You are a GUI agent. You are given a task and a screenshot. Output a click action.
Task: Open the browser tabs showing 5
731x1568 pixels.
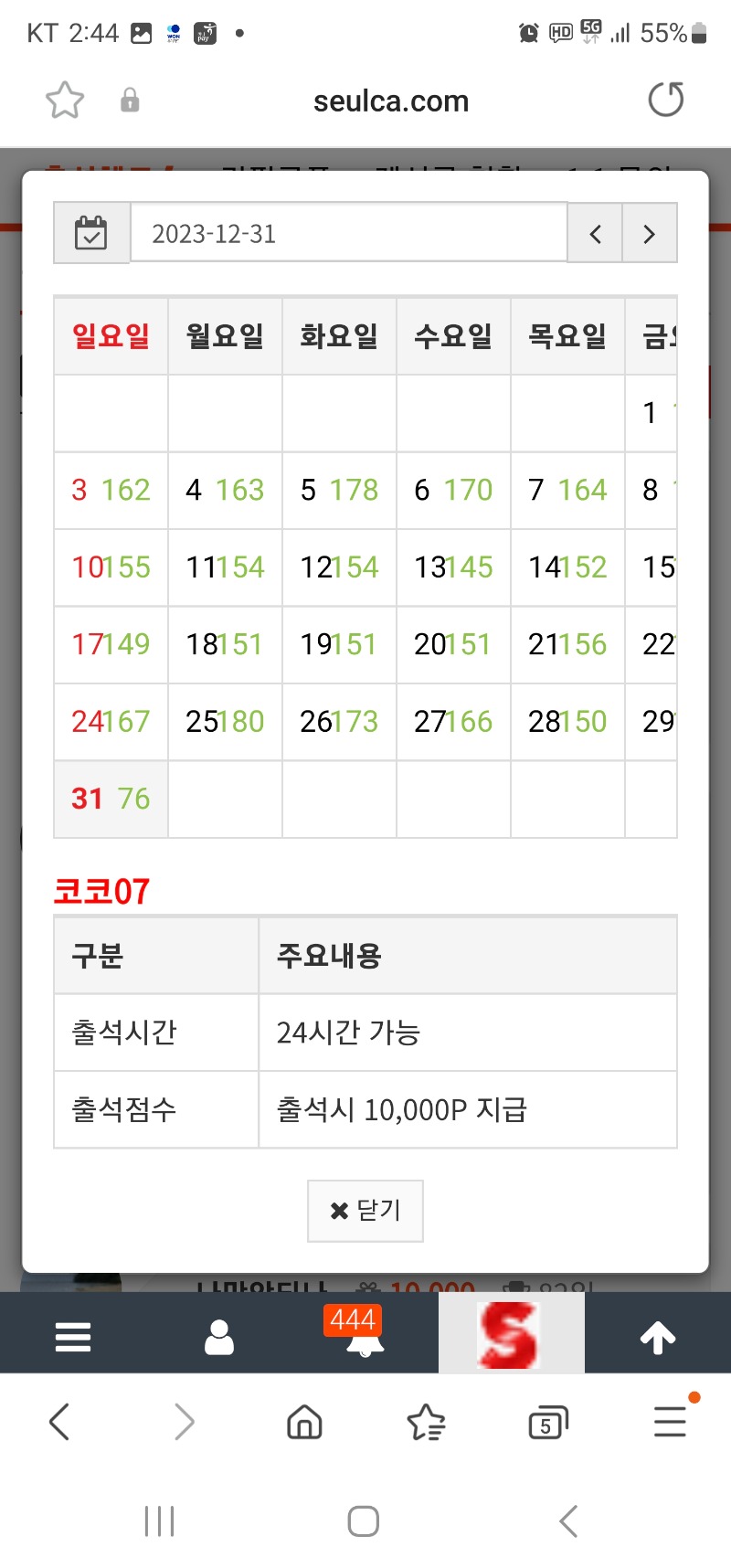(547, 1423)
